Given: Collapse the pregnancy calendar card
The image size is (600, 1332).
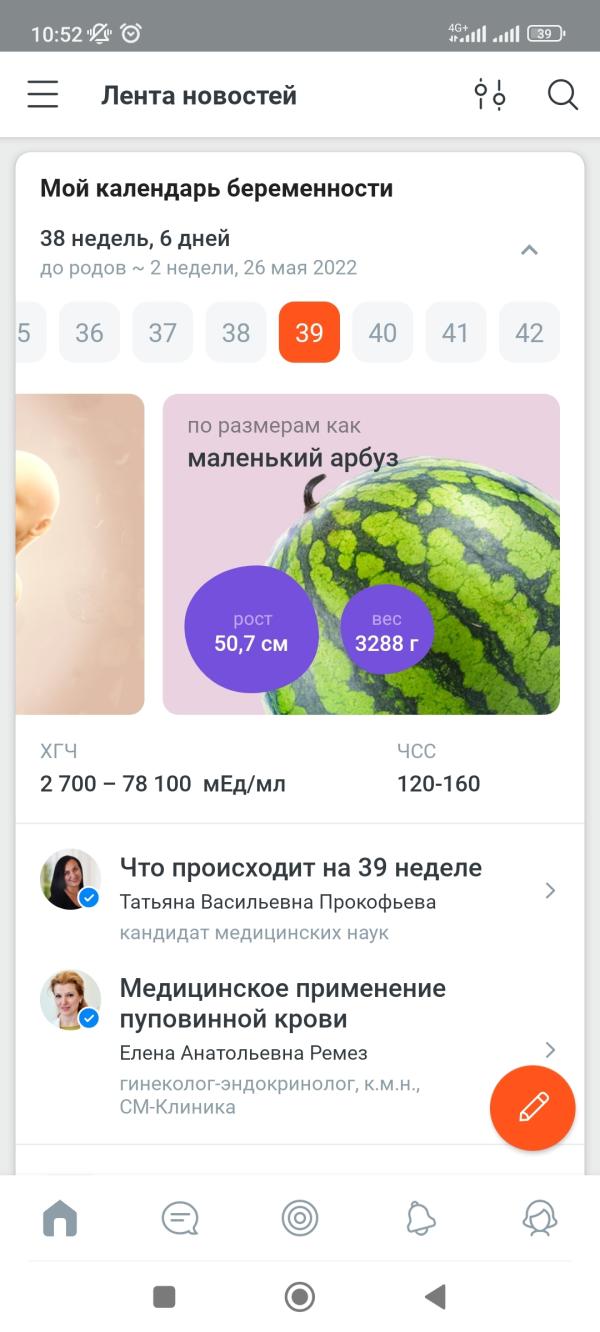Looking at the screenshot, I should pos(530,250).
